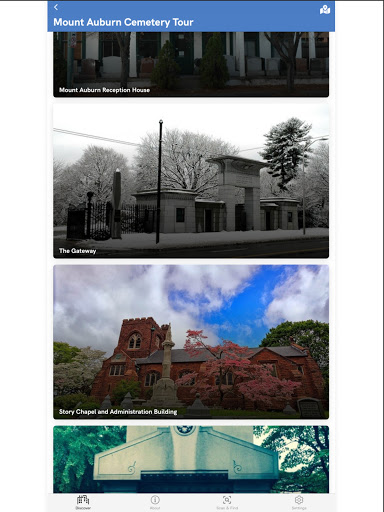384x512 pixels.
Task: Open Story Chapel and Administration Building card
Action: pyautogui.click(x=191, y=342)
